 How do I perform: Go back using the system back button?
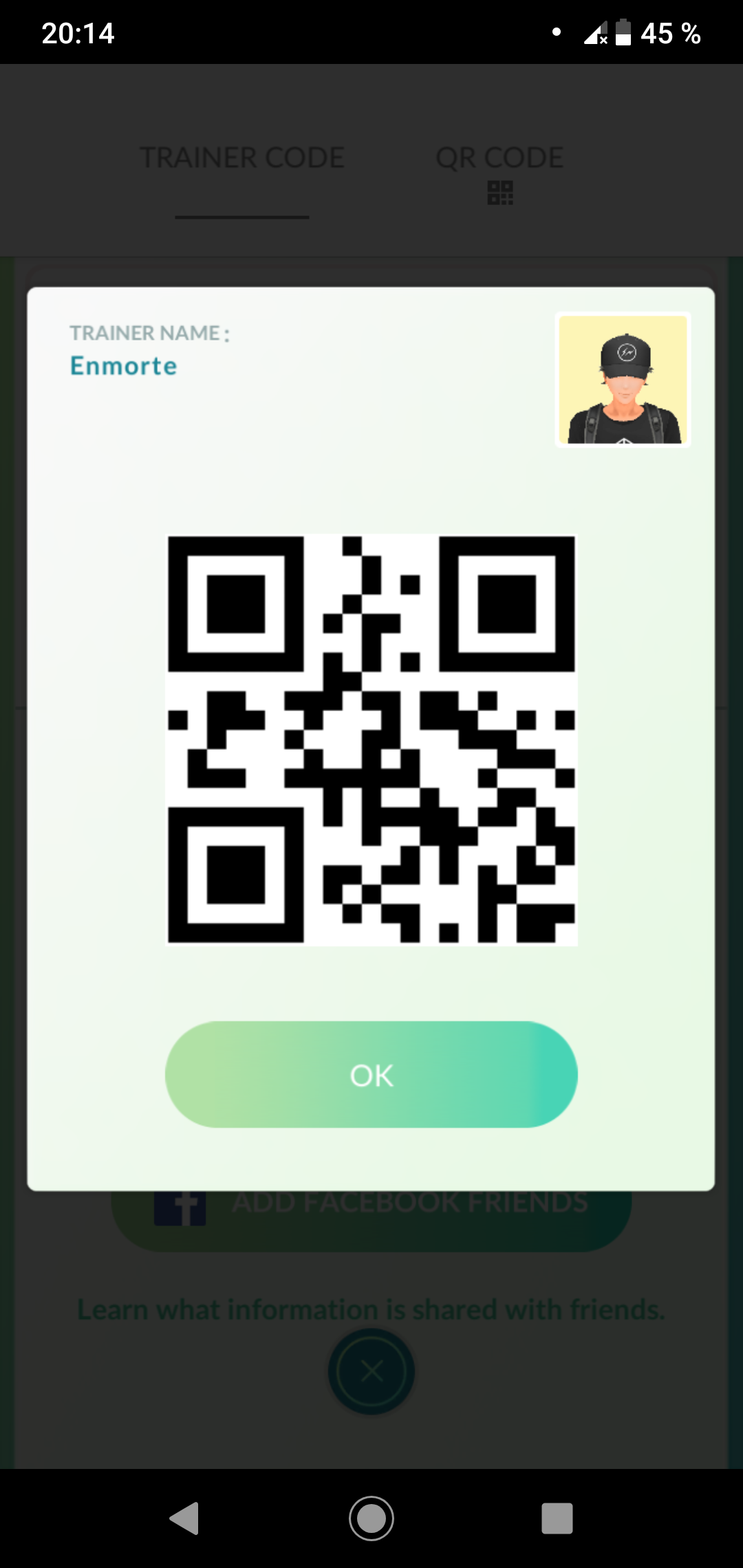[184, 1518]
